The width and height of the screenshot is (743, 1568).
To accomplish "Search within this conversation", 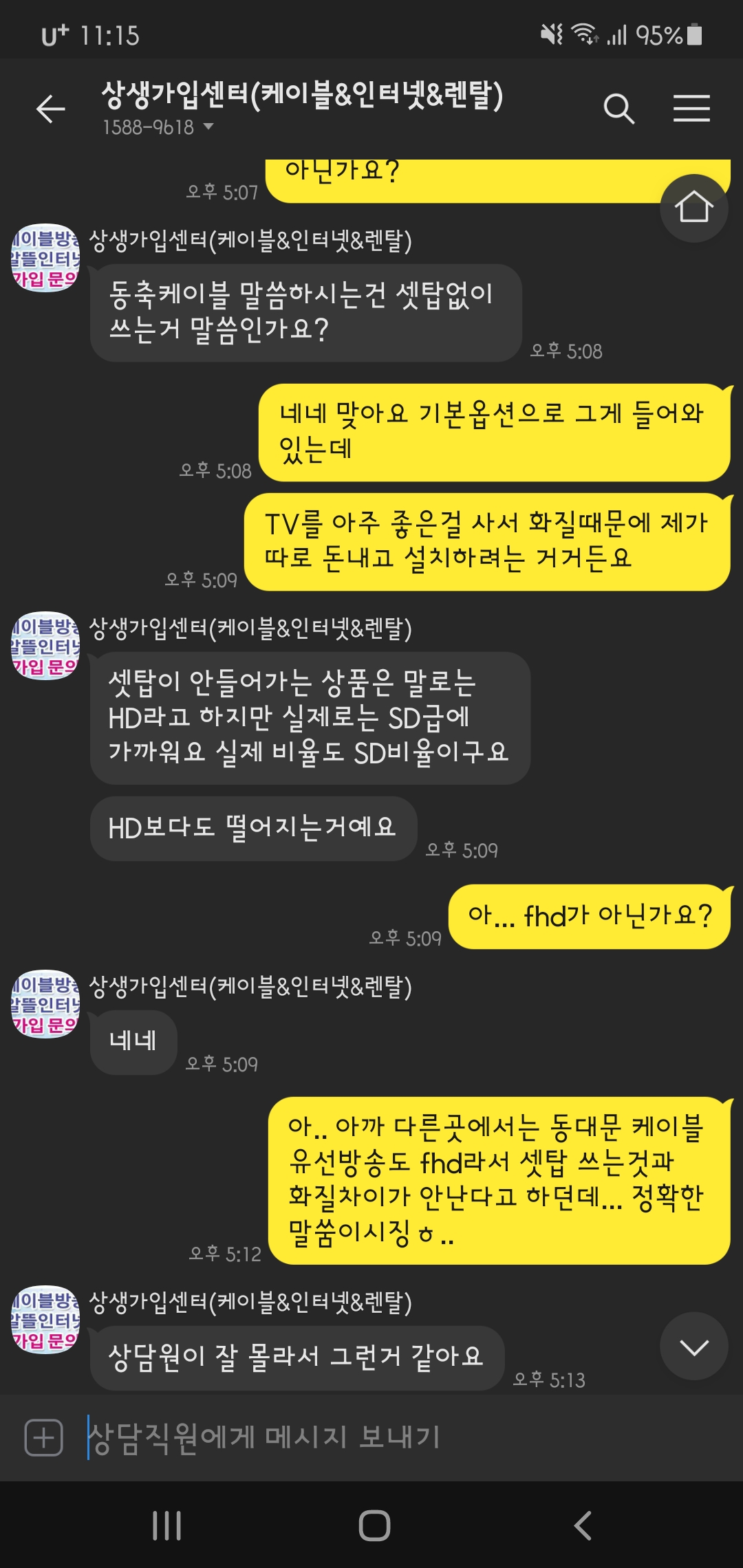I will click(x=618, y=109).
